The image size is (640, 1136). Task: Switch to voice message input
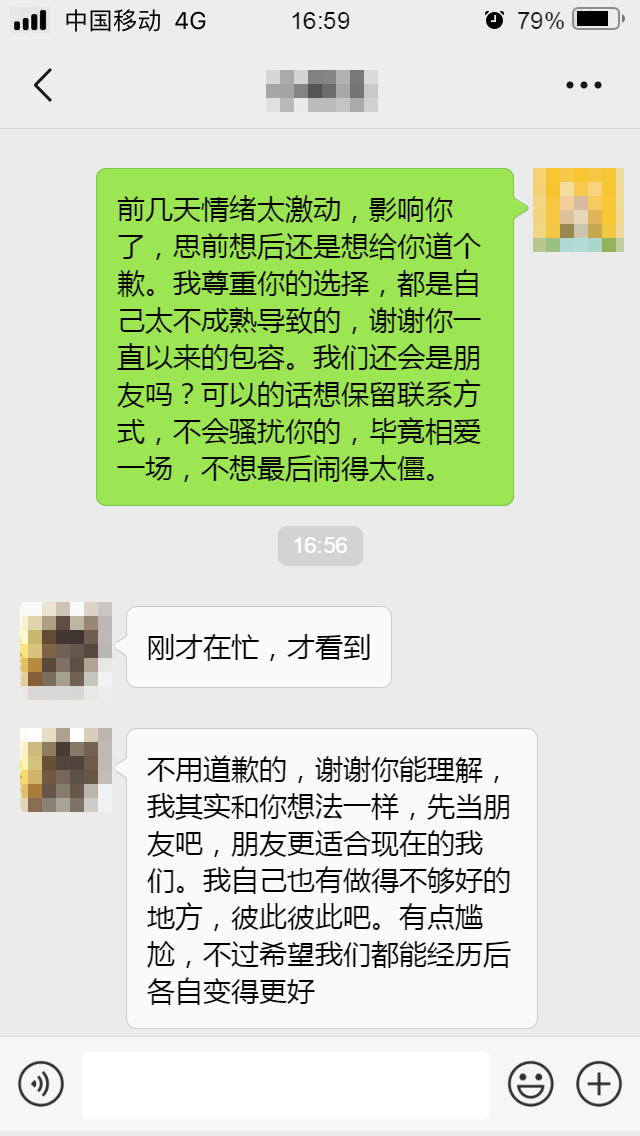(x=41, y=1083)
